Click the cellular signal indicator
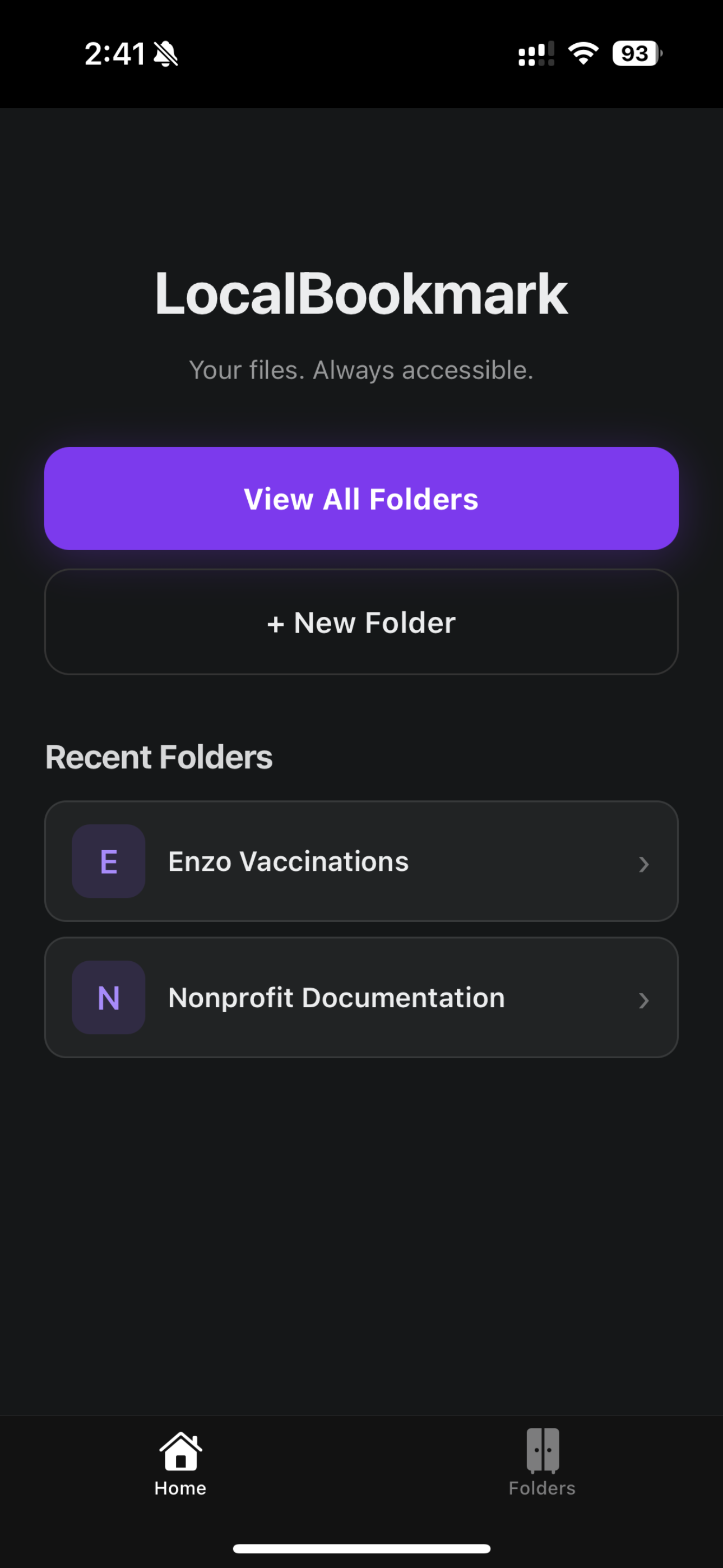The height and width of the screenshot is (1568, 723). pos(535,55)
